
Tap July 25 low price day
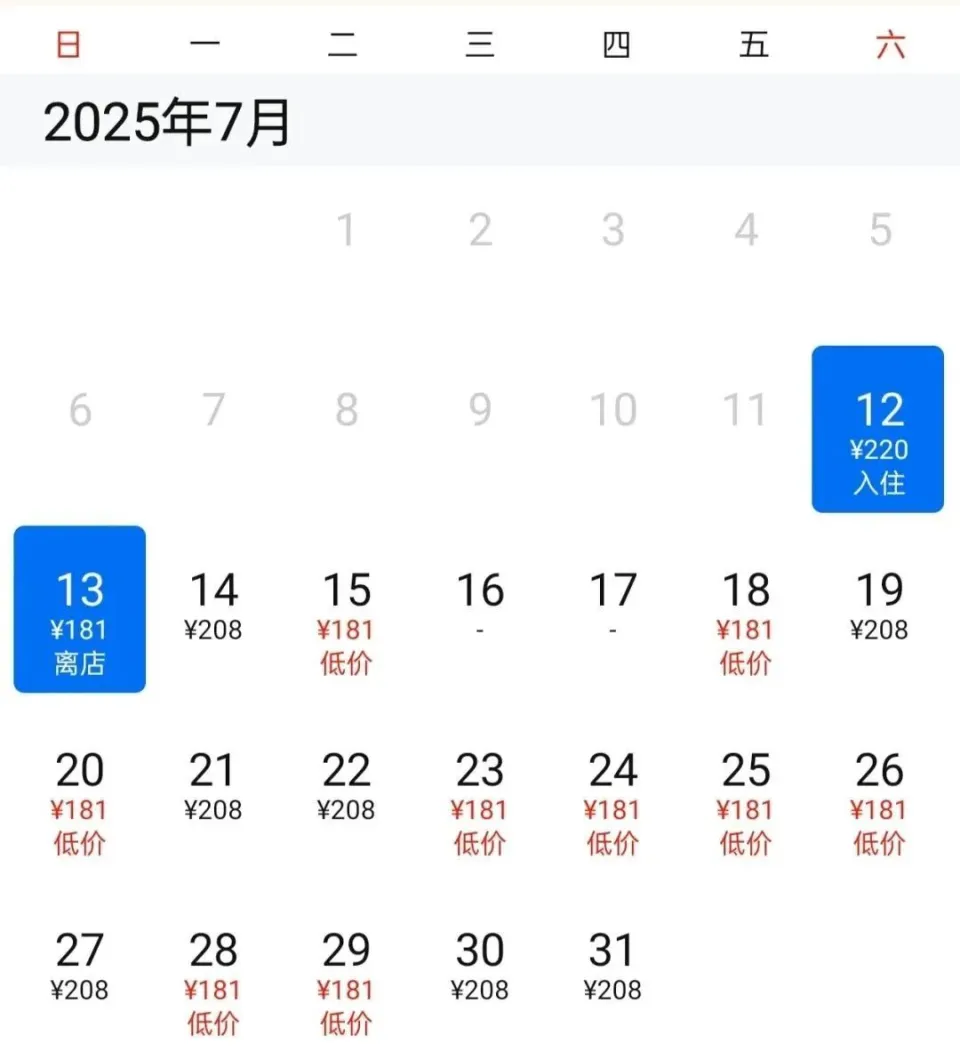746,798
